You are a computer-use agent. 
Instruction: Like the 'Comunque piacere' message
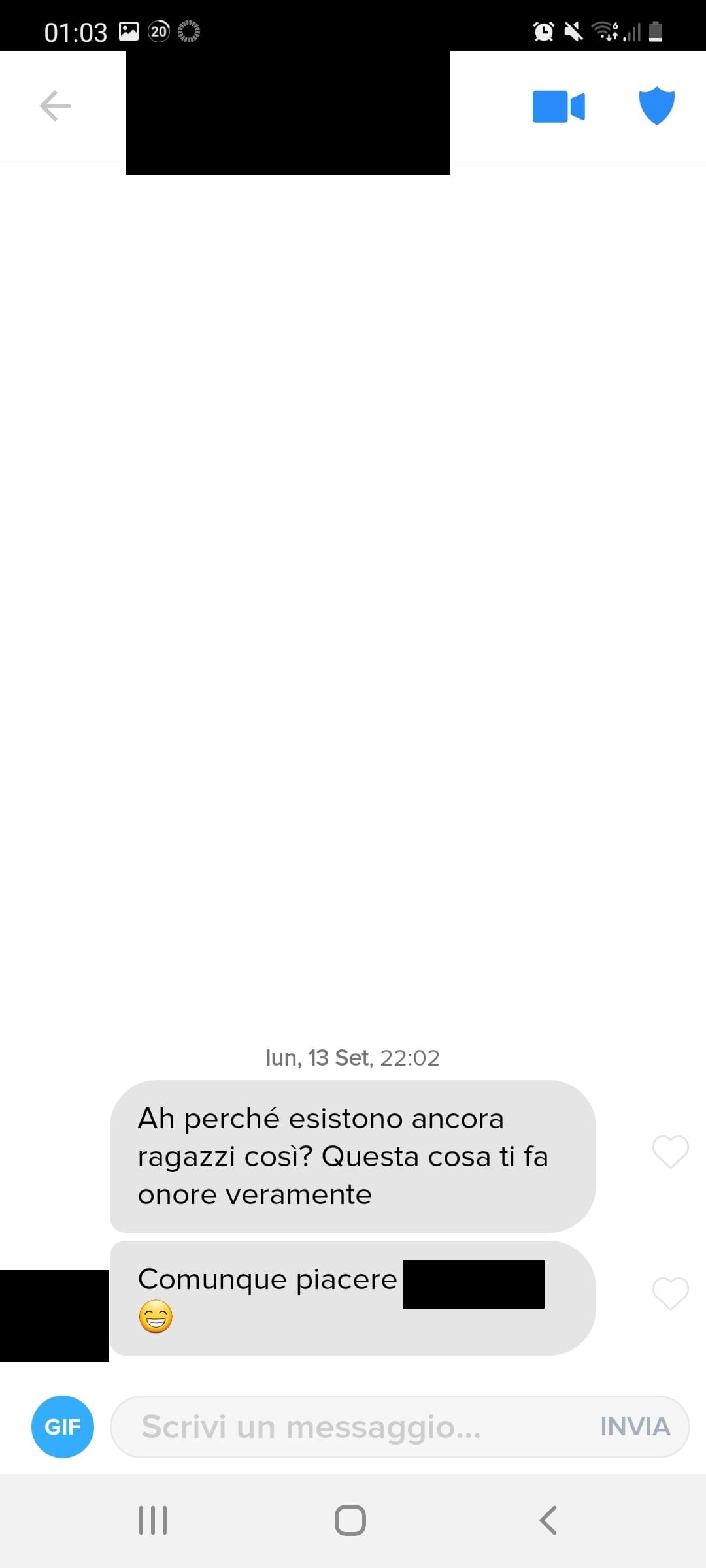tap(670, 1294)
